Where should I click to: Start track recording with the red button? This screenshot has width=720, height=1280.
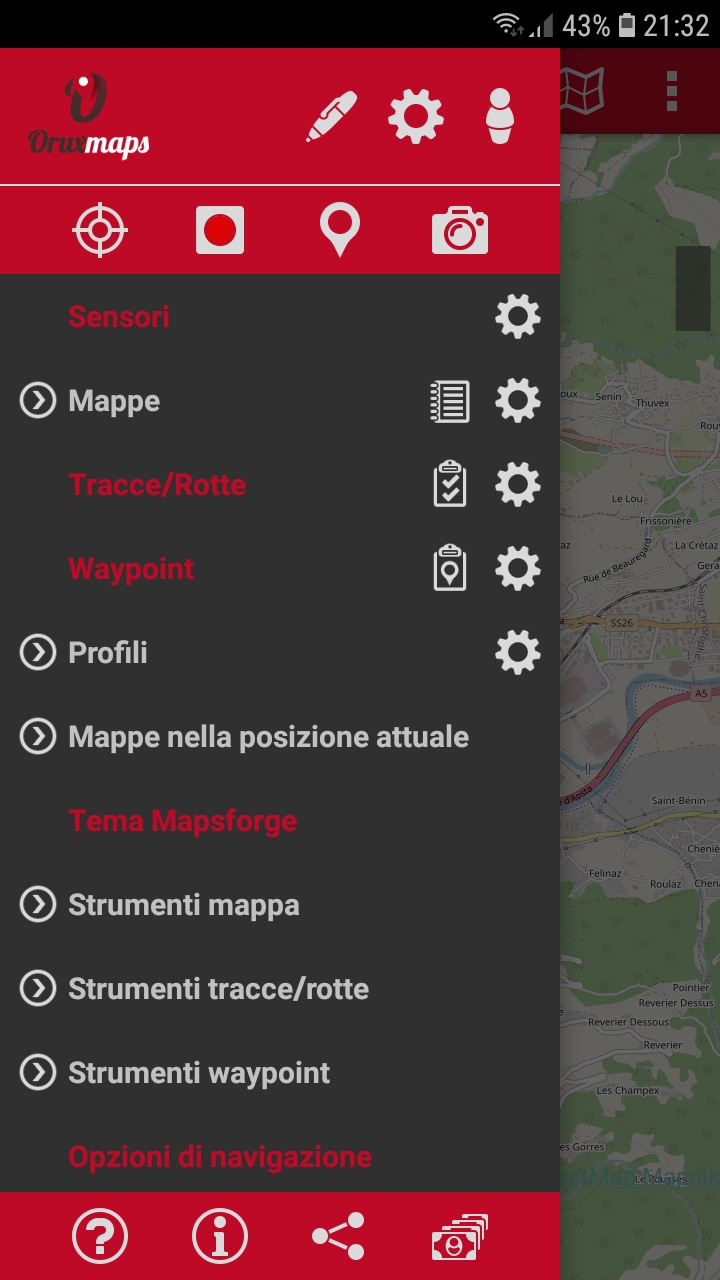click(220, 230)
